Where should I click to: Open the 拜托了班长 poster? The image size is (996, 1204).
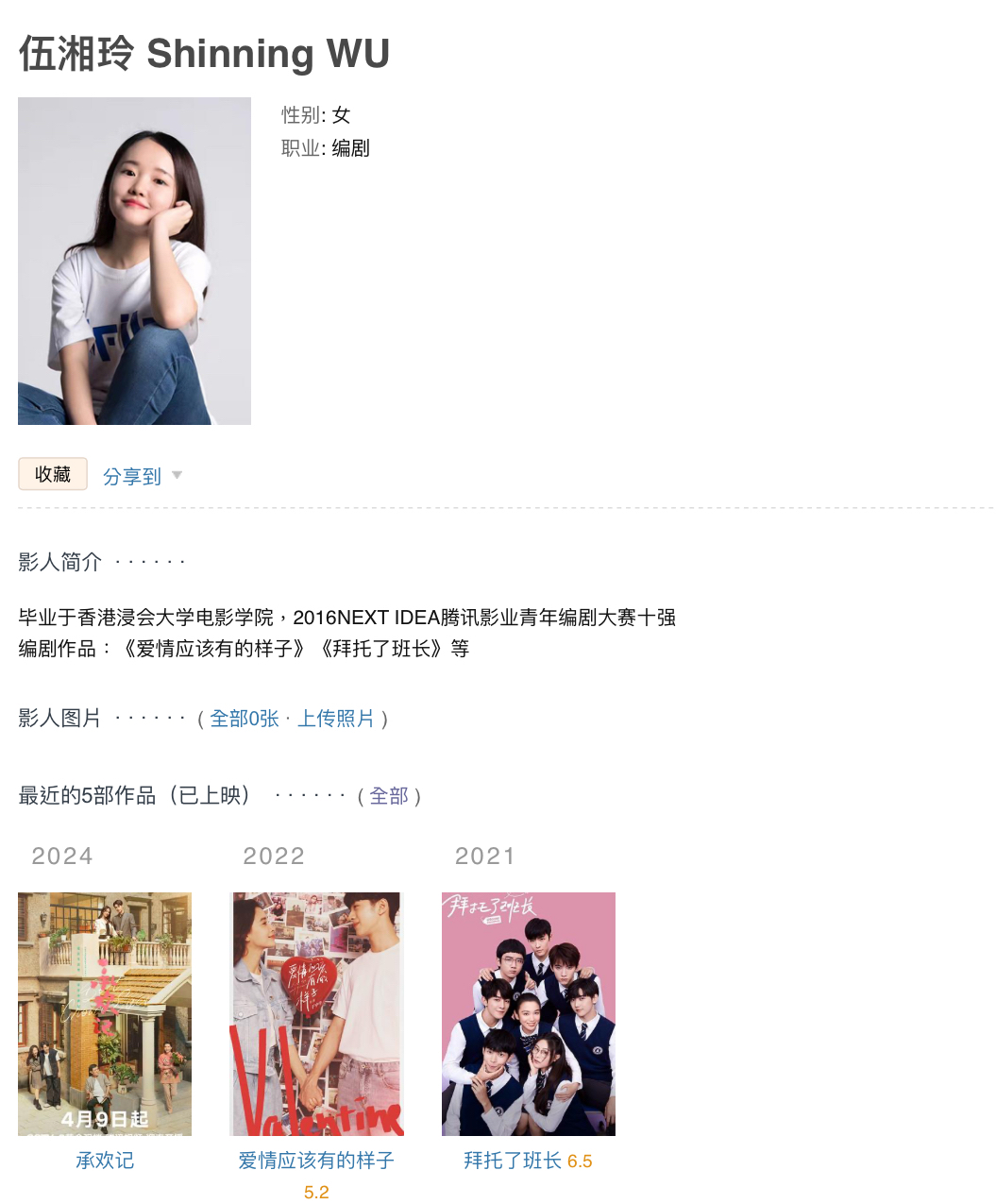(528, 1013)
